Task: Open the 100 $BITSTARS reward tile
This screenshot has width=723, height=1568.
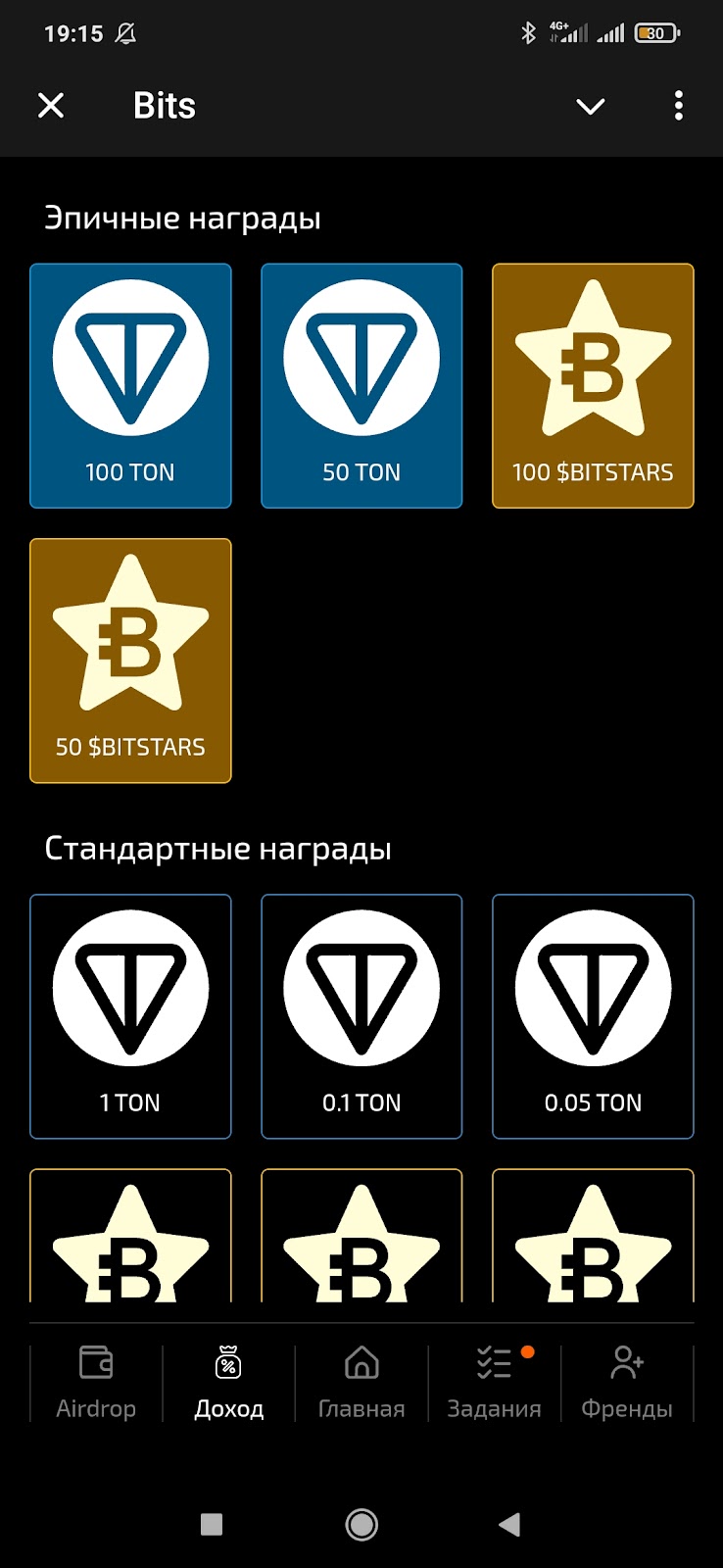Action: point(593,386)
